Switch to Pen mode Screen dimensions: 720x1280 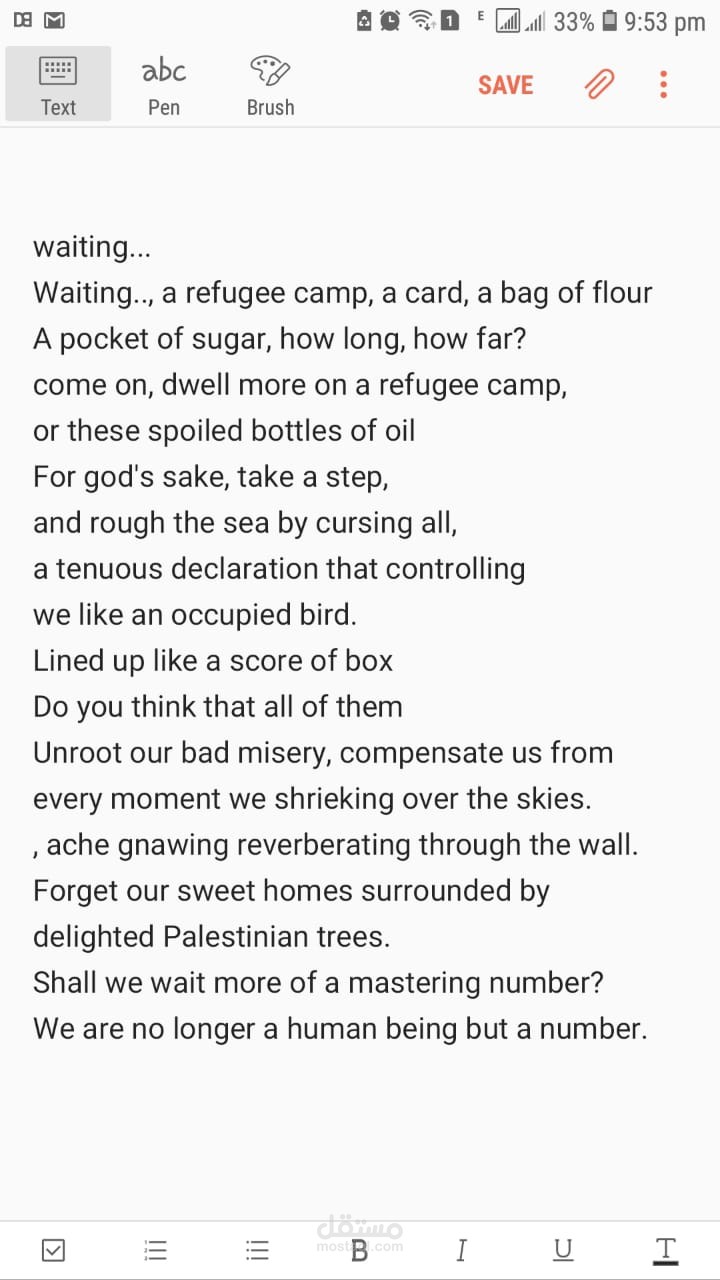tap(164, 85)
